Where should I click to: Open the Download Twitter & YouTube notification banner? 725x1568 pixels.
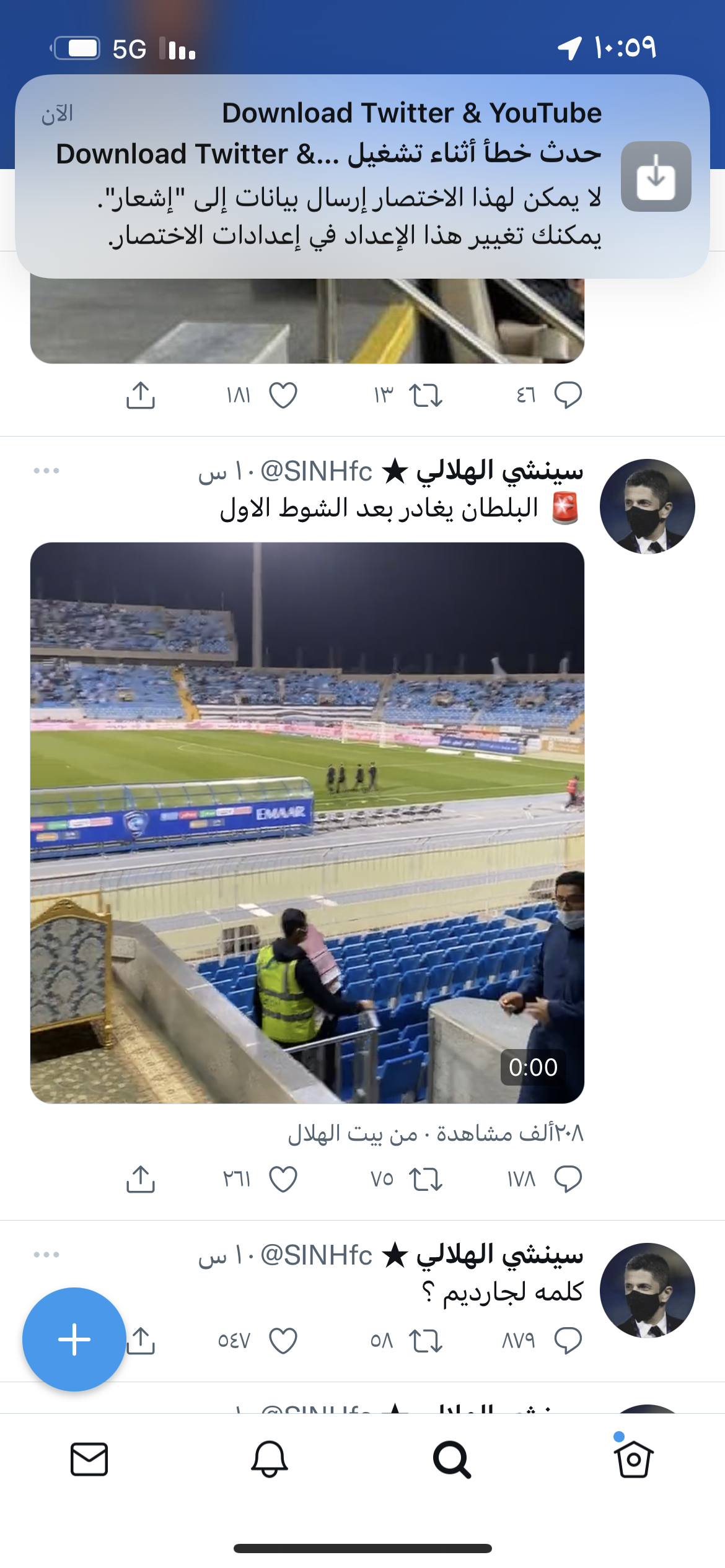[362, 176]
